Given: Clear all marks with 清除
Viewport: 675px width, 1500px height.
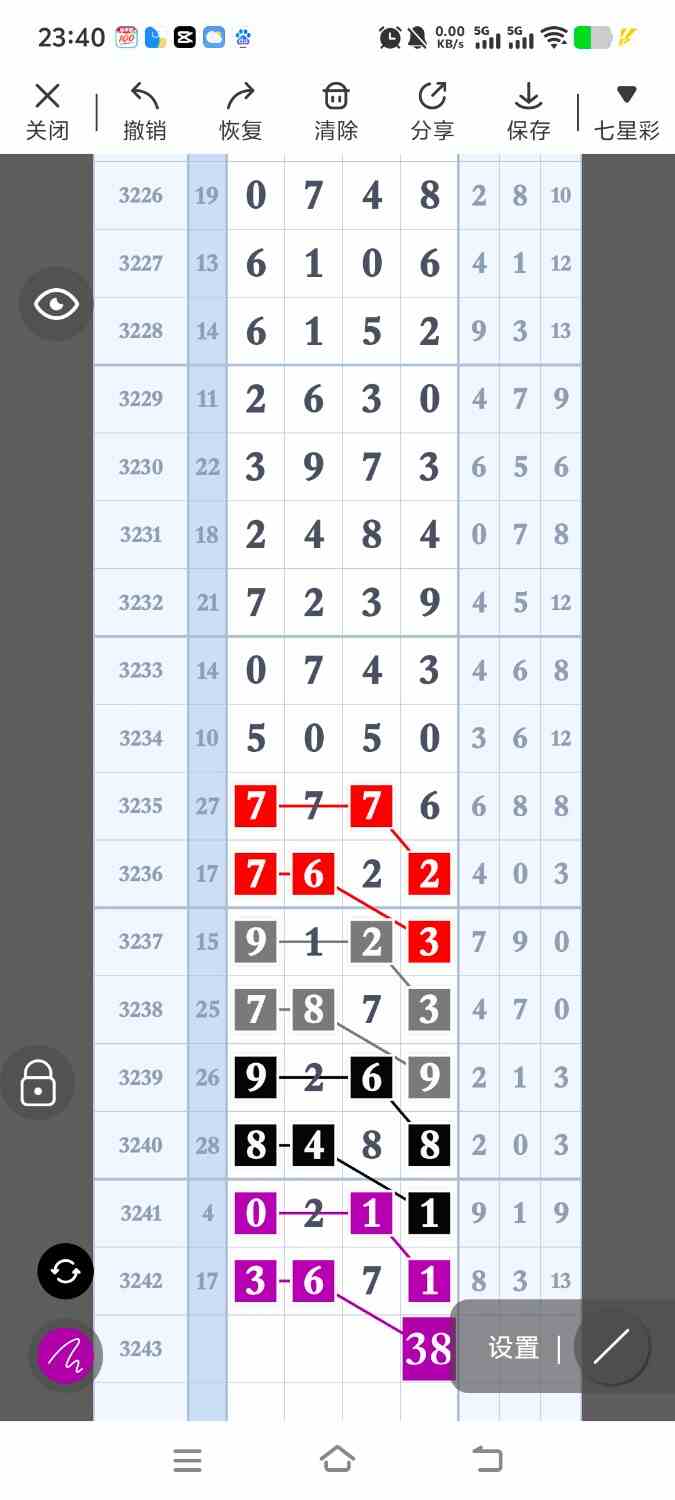Looking at the screenshot, I should (336, 112).
